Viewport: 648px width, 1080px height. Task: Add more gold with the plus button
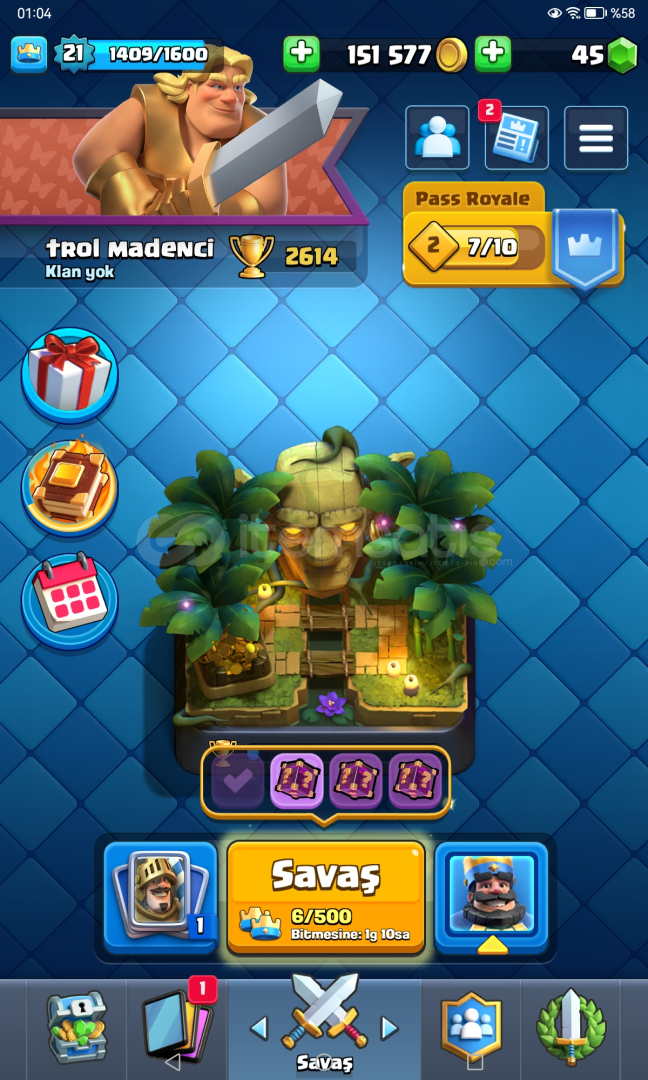(x=302, y=54)
